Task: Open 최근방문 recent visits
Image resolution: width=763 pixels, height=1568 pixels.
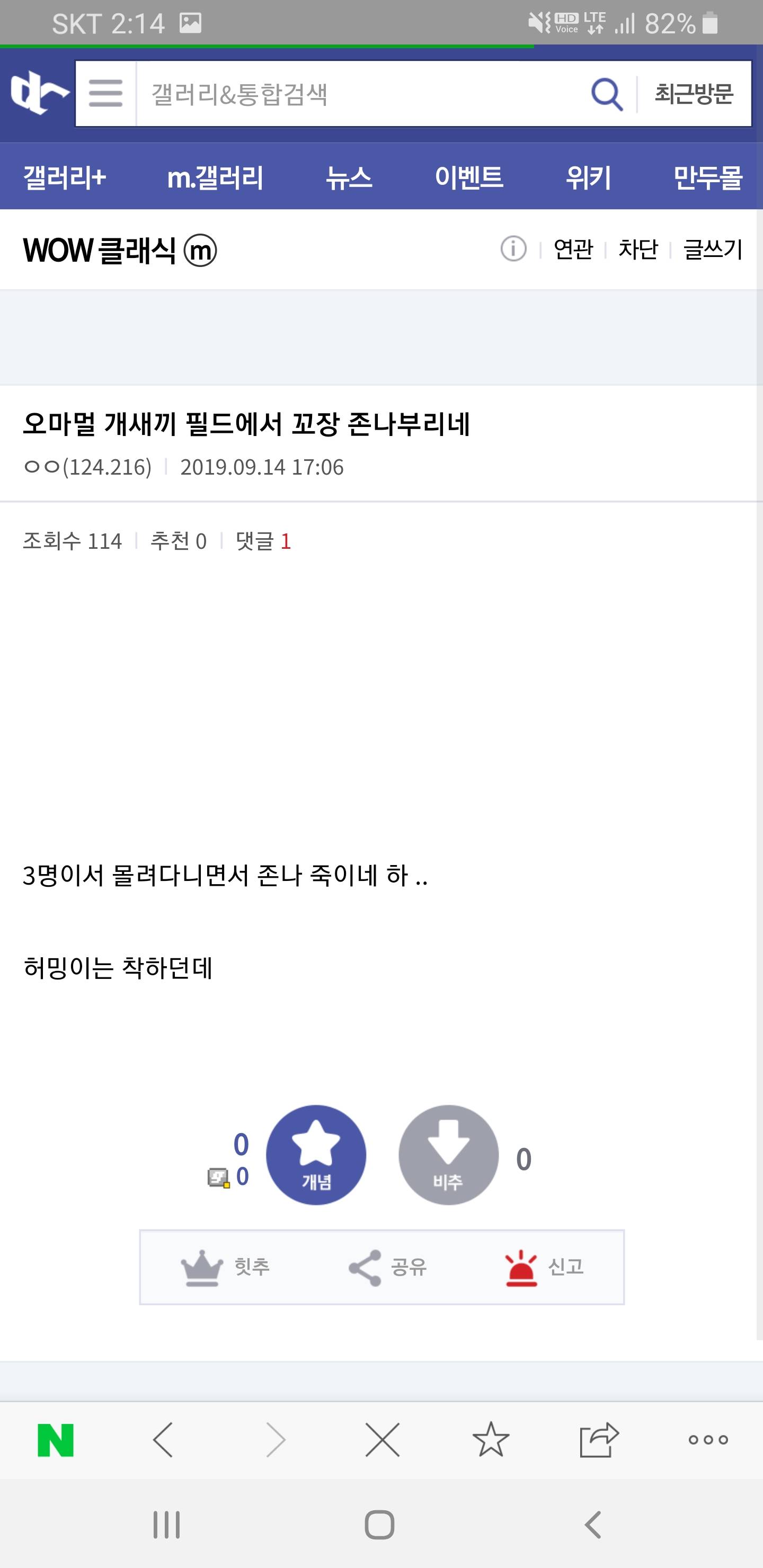Action: click(694, 94)
